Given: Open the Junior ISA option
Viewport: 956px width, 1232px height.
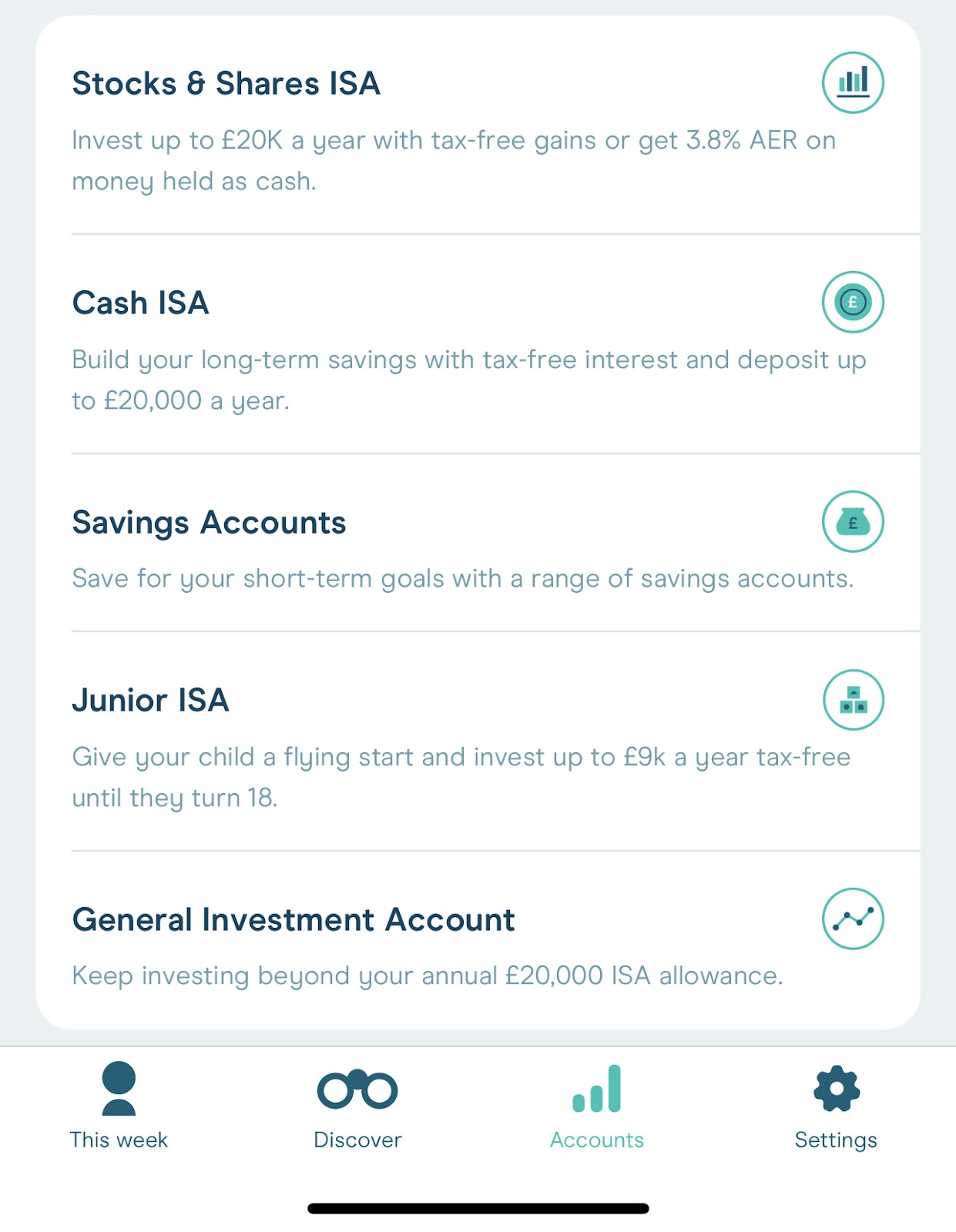Looking at the screenshot, I should [x=150, y=701].
